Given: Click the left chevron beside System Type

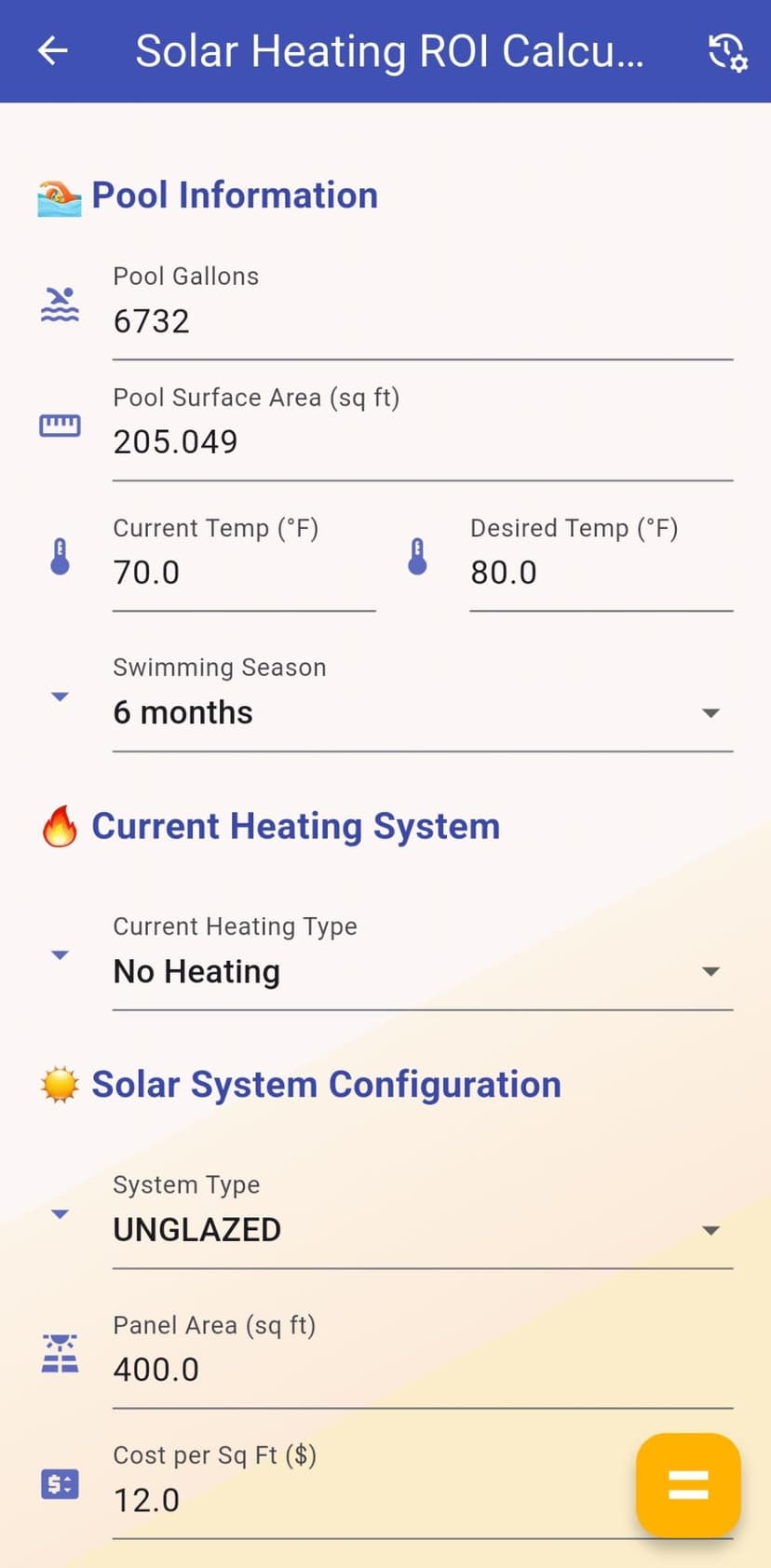Looking at the screenshot, I should [59, 1213].
